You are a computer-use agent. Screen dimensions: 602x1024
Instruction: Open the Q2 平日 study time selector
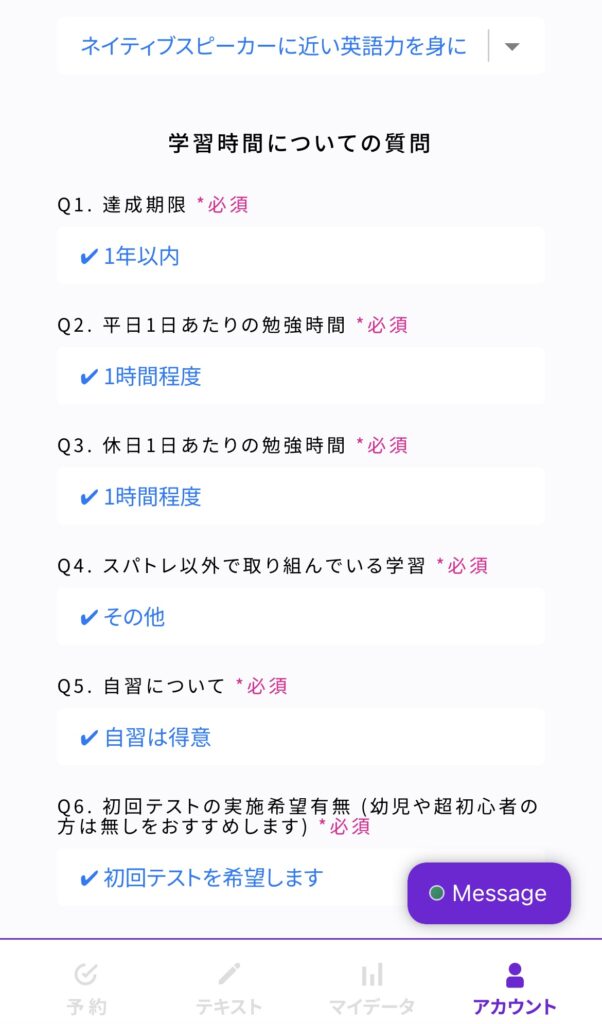[x=300, y=376]
